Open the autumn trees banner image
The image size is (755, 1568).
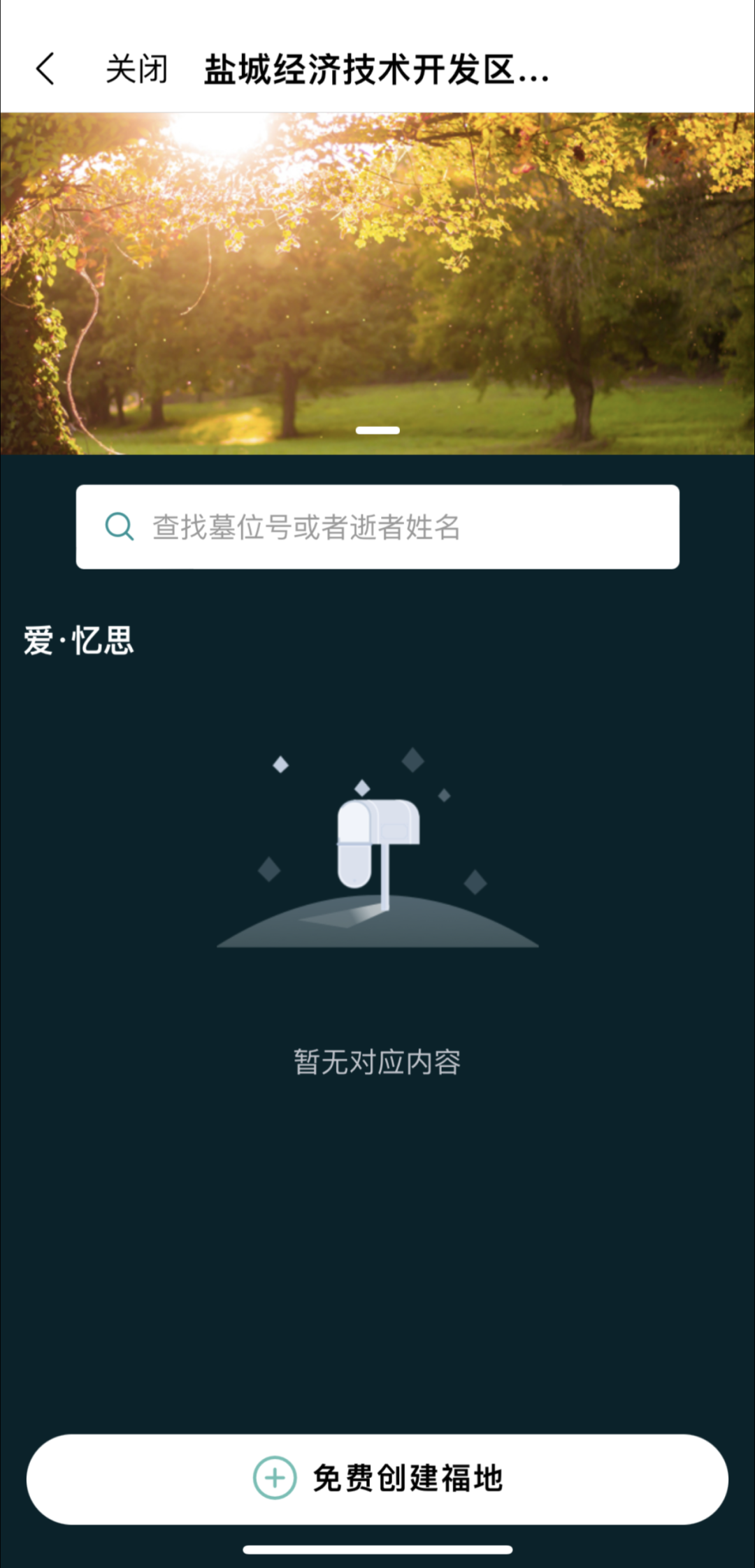(377, 283)
